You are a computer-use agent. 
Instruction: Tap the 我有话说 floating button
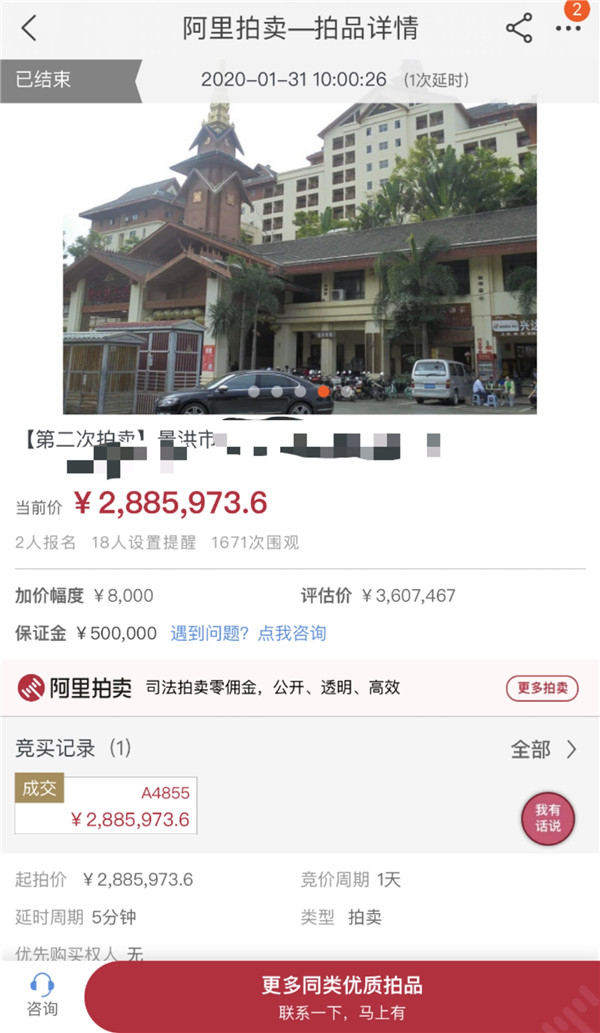547,818
